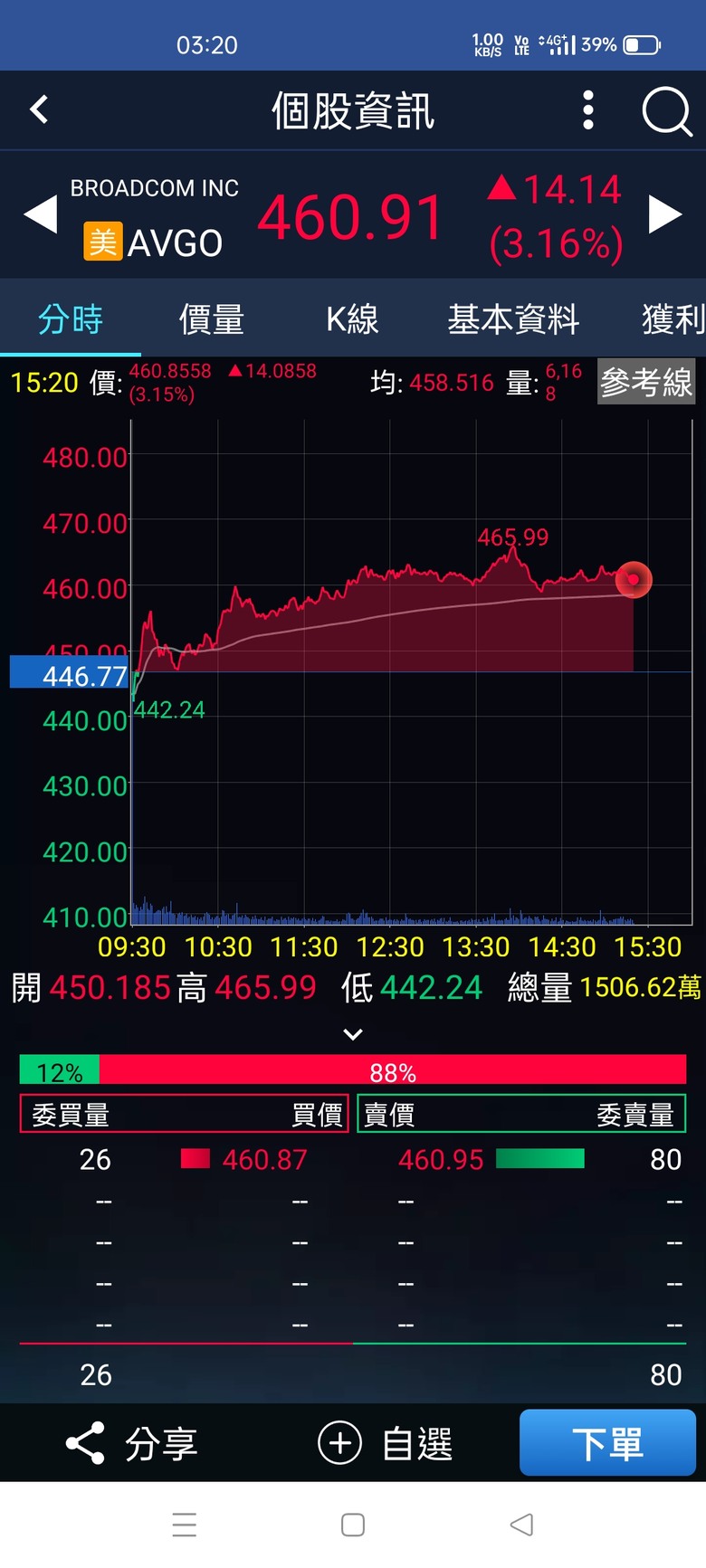This screenshot has height=1568, width=706.
Task: Switch to the 價量 tab
Action: [x=212, y=319]
